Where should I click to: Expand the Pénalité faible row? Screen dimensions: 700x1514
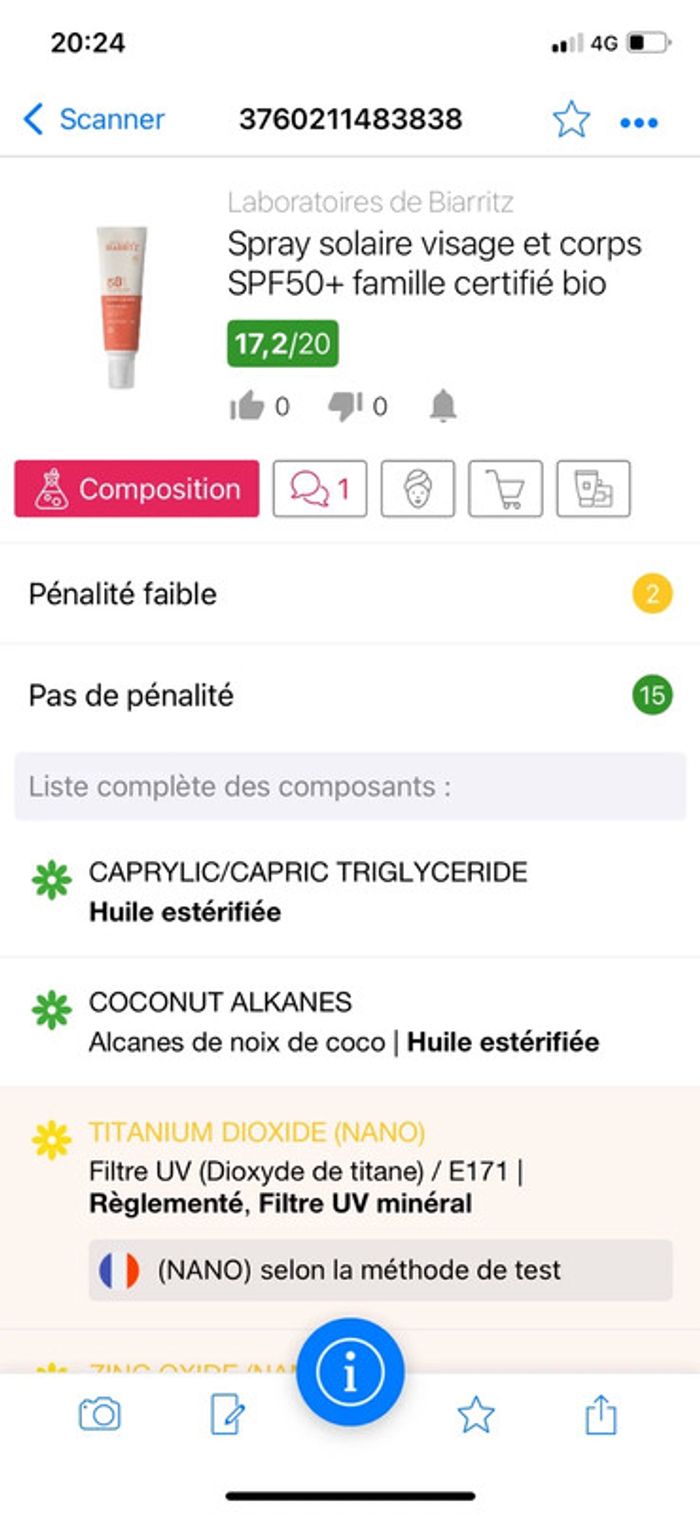pos(350,594)
